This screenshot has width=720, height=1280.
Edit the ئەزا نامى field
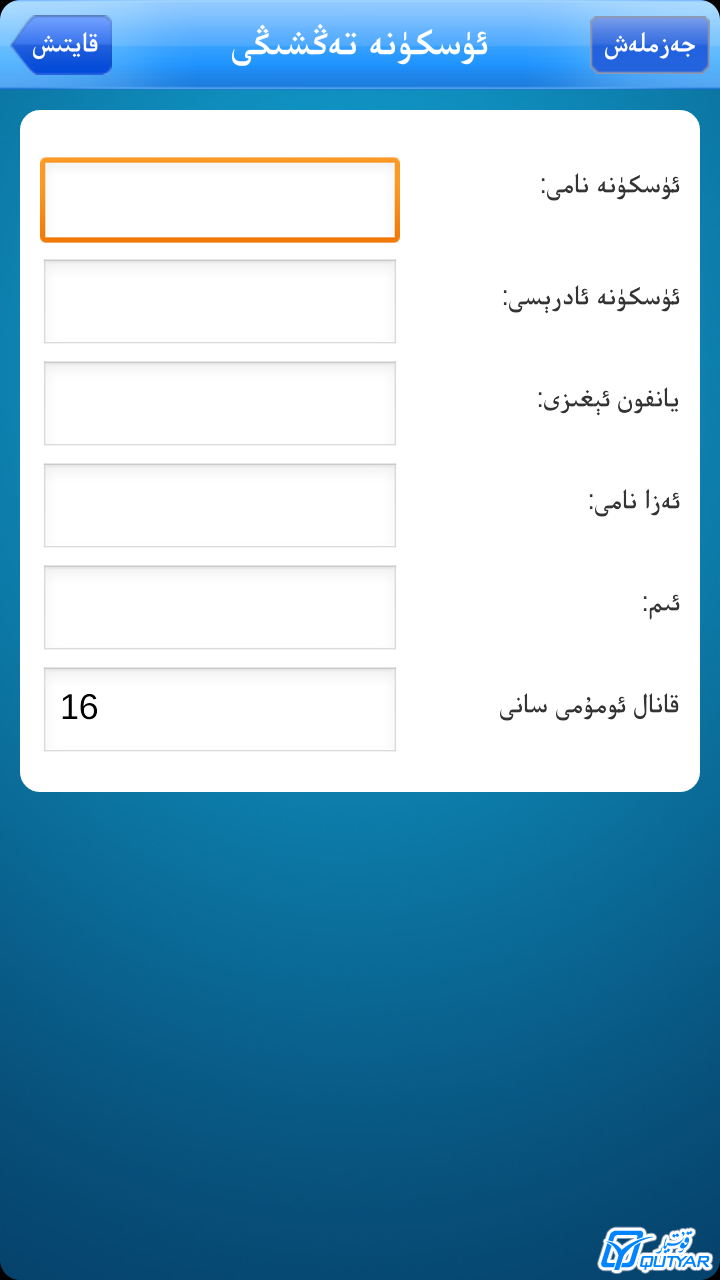(x=220, y=505)
